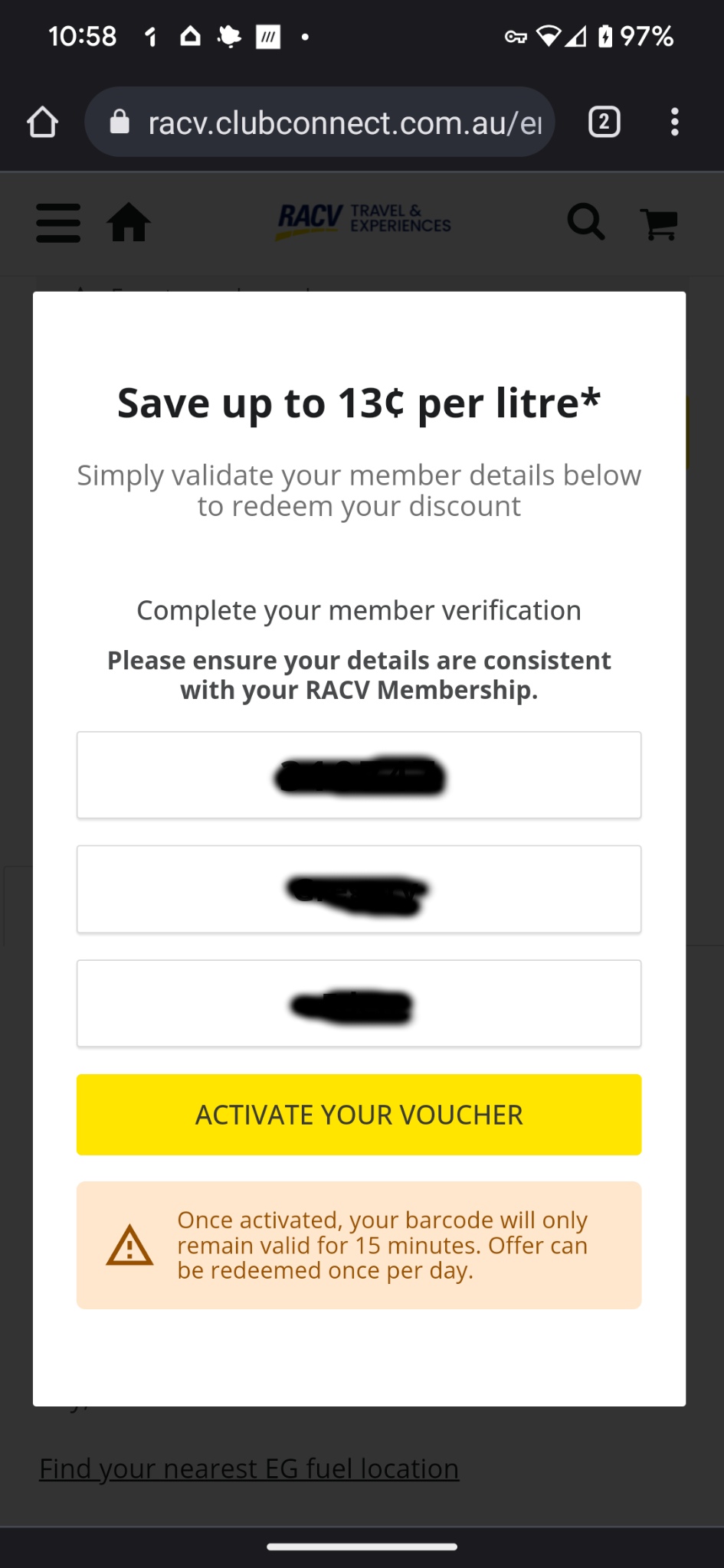Tap Activate Your Voucher button
This screenshot has width=724, height=1568.
[359, 1114]
